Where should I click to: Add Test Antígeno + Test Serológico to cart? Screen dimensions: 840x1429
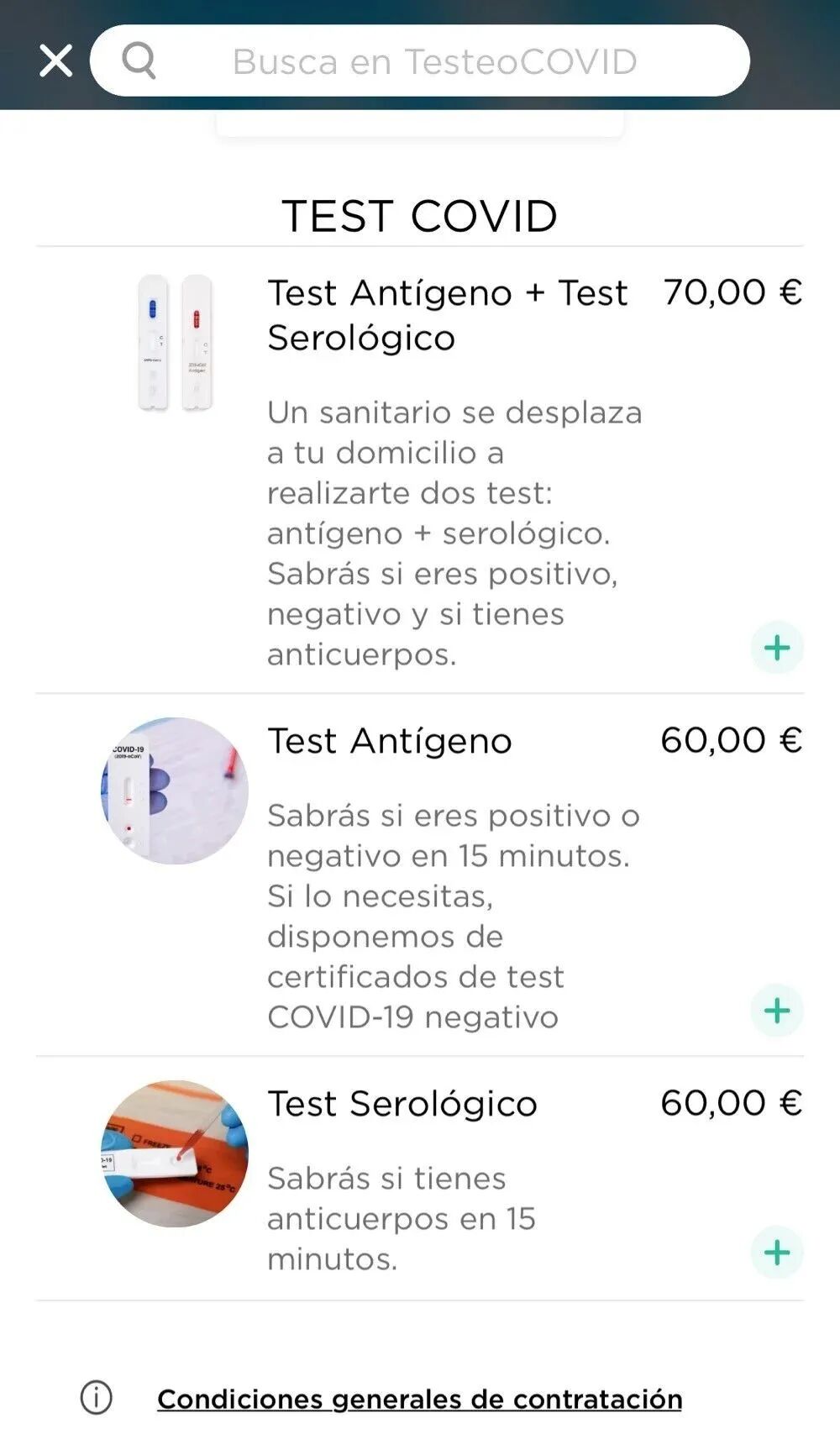tap(777, 648)
